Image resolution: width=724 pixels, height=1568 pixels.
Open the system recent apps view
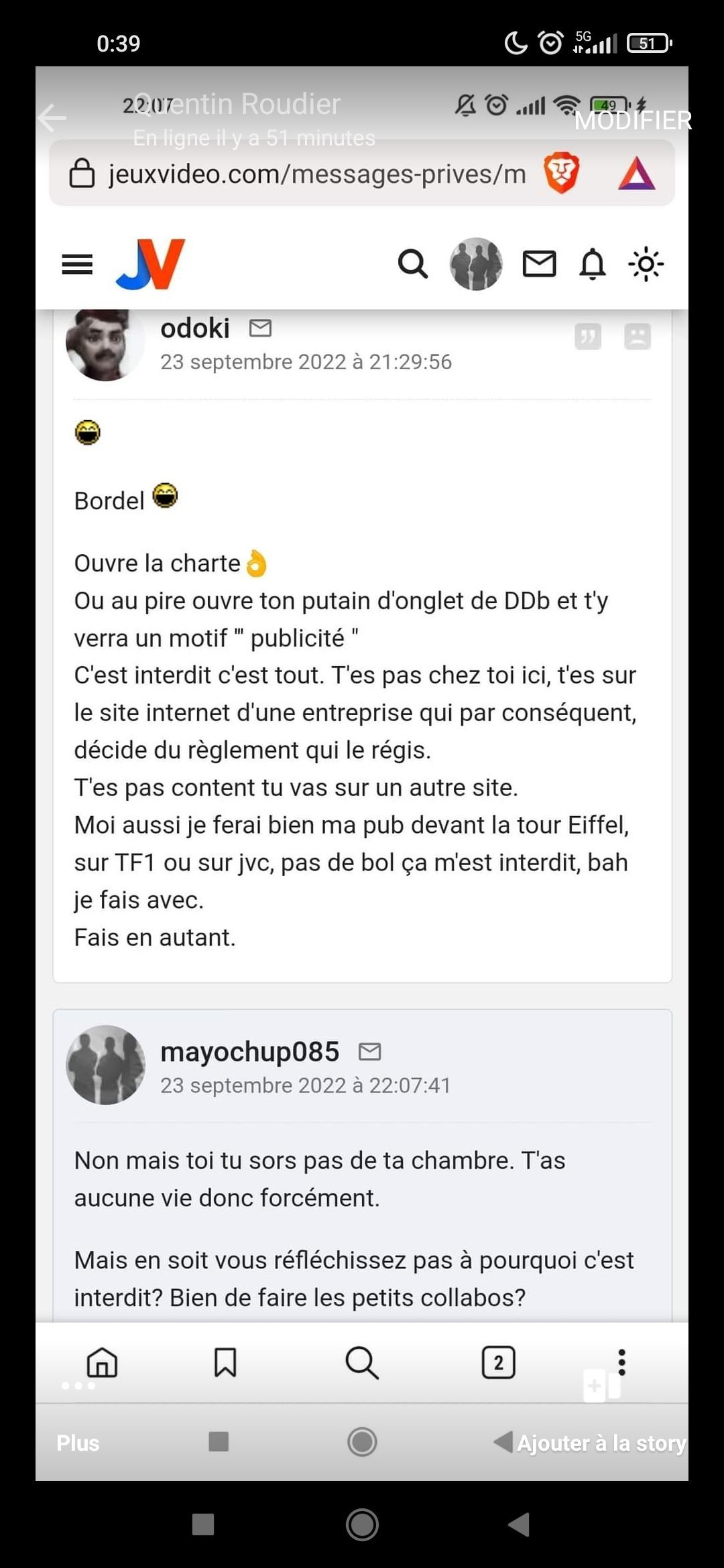tap(203, 1525)
